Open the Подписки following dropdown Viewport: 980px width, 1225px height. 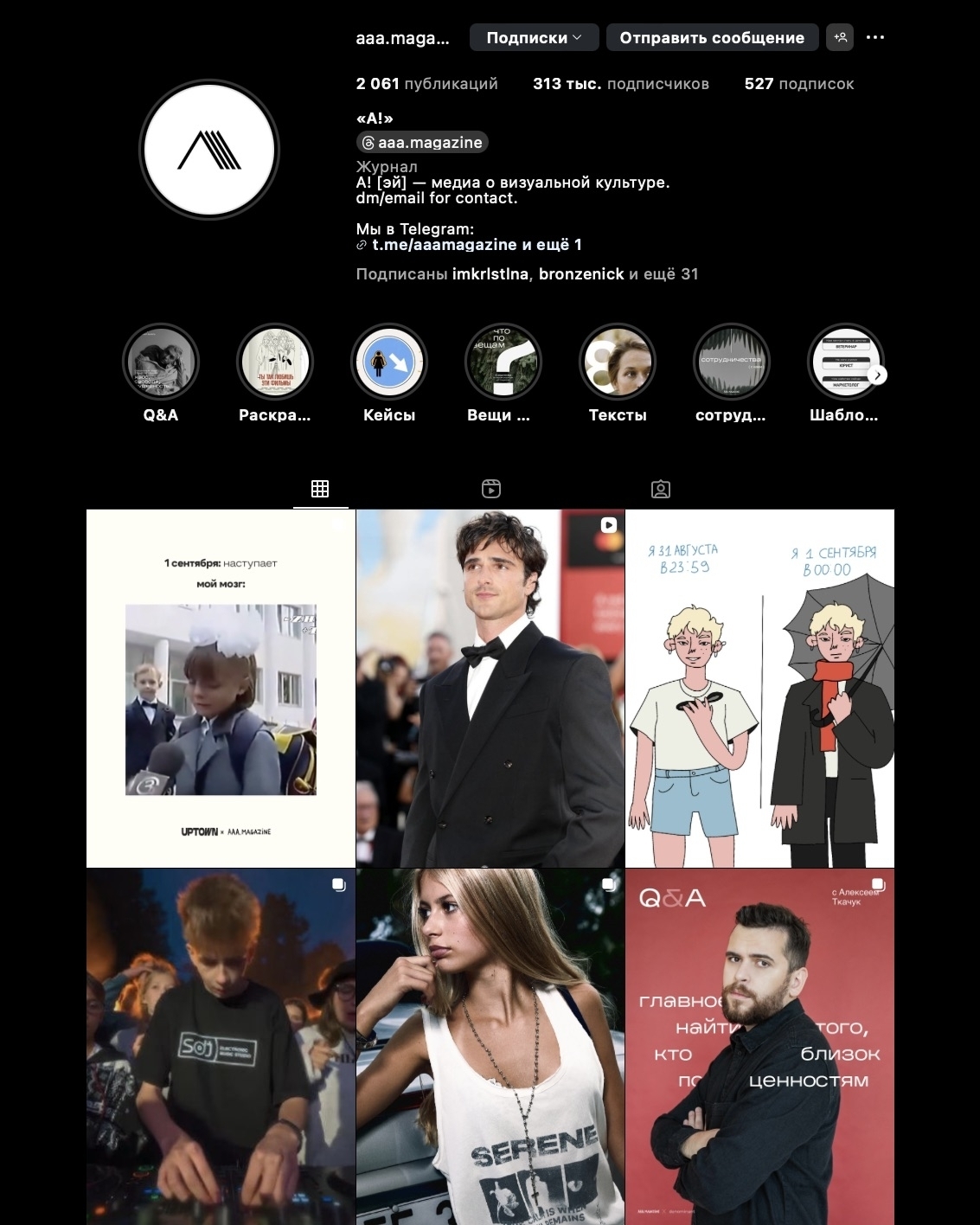[534, 37]
